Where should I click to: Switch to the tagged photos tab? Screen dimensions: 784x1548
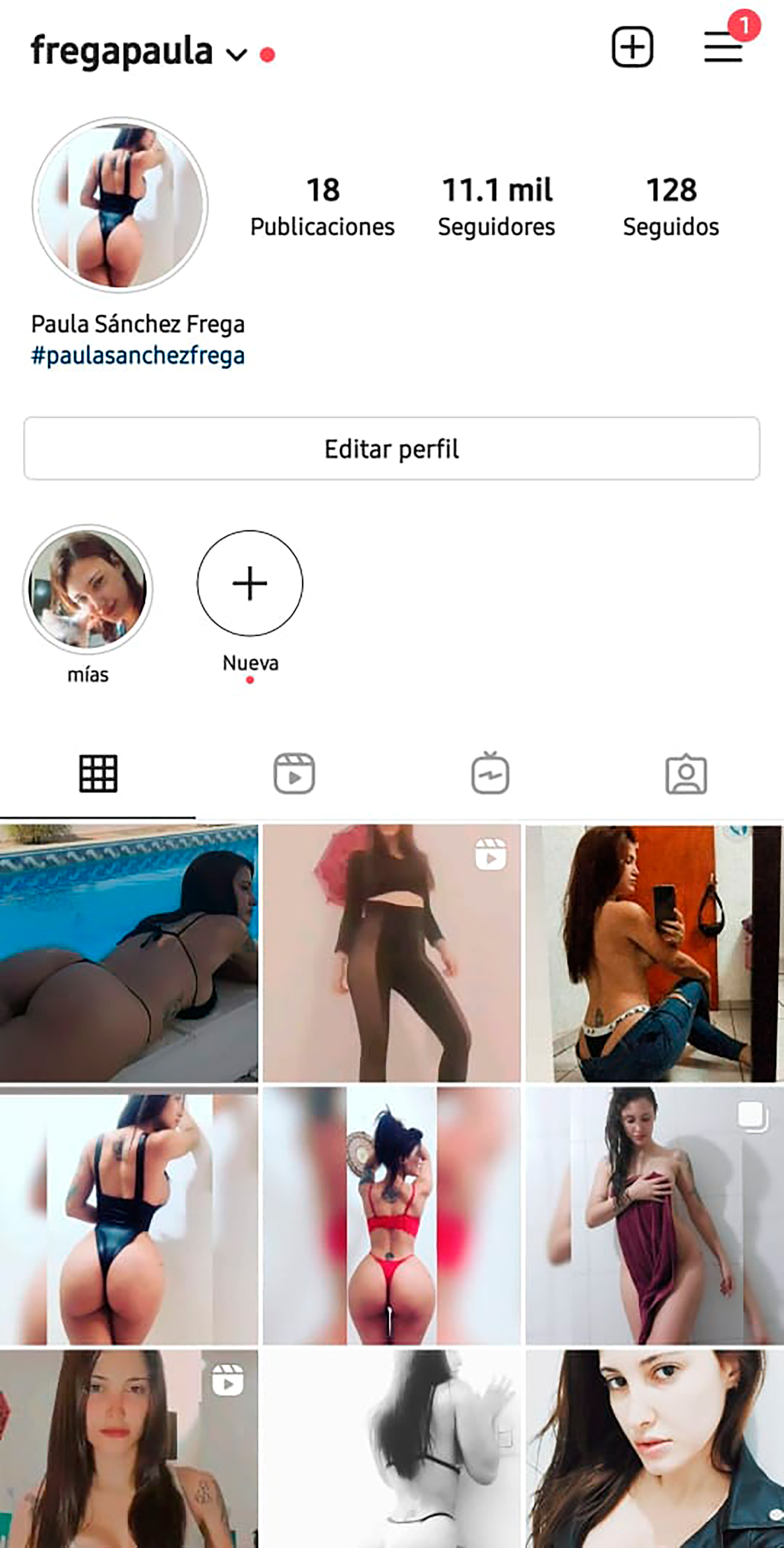686,774
